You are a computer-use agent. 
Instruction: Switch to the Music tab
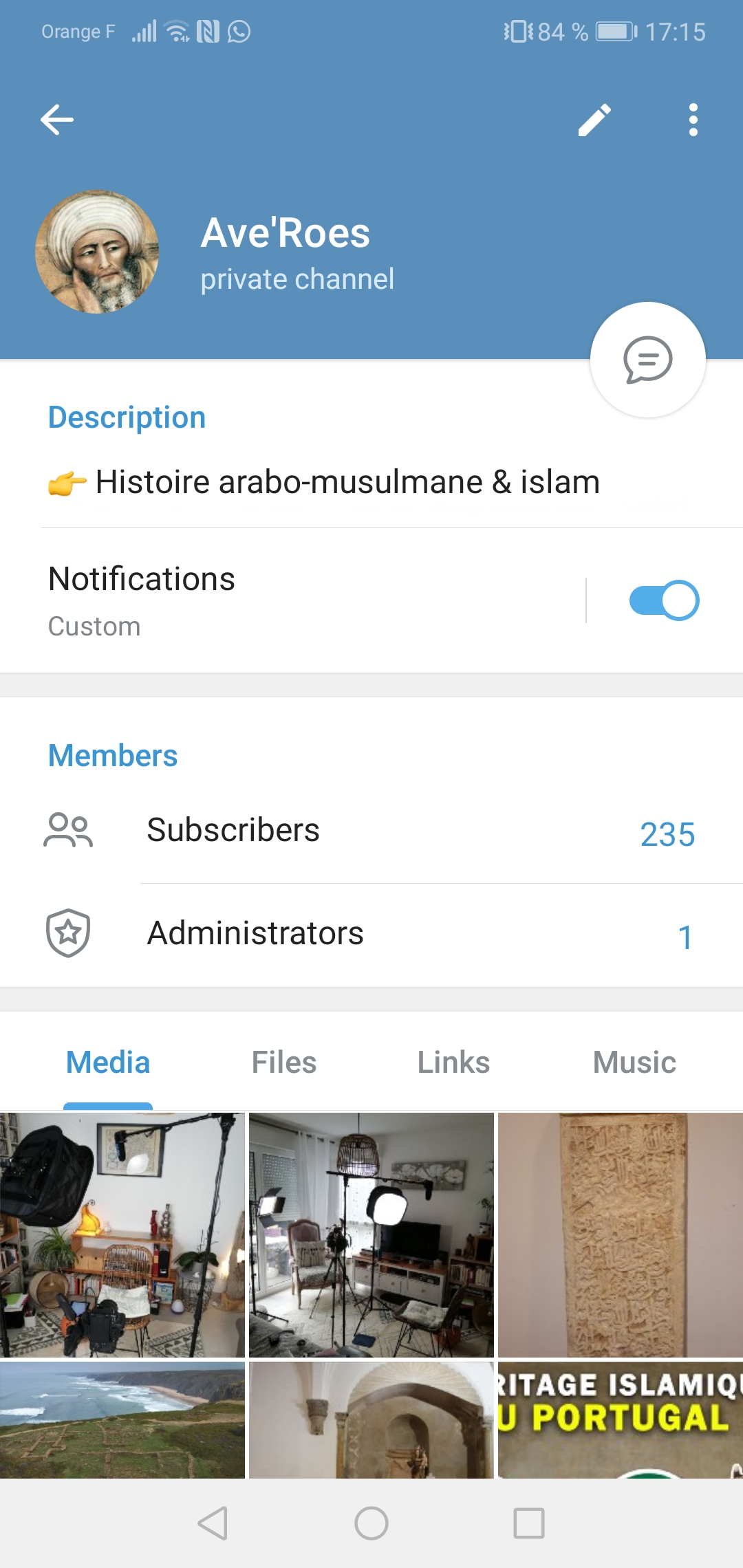634,1063
